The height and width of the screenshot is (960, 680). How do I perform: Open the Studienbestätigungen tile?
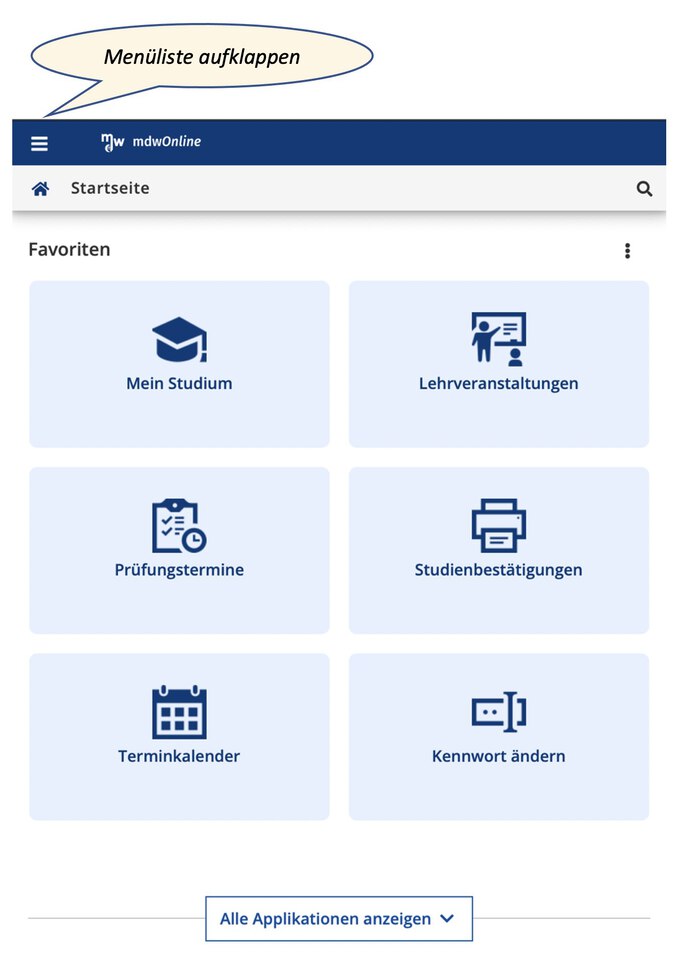tap(498, 549)
